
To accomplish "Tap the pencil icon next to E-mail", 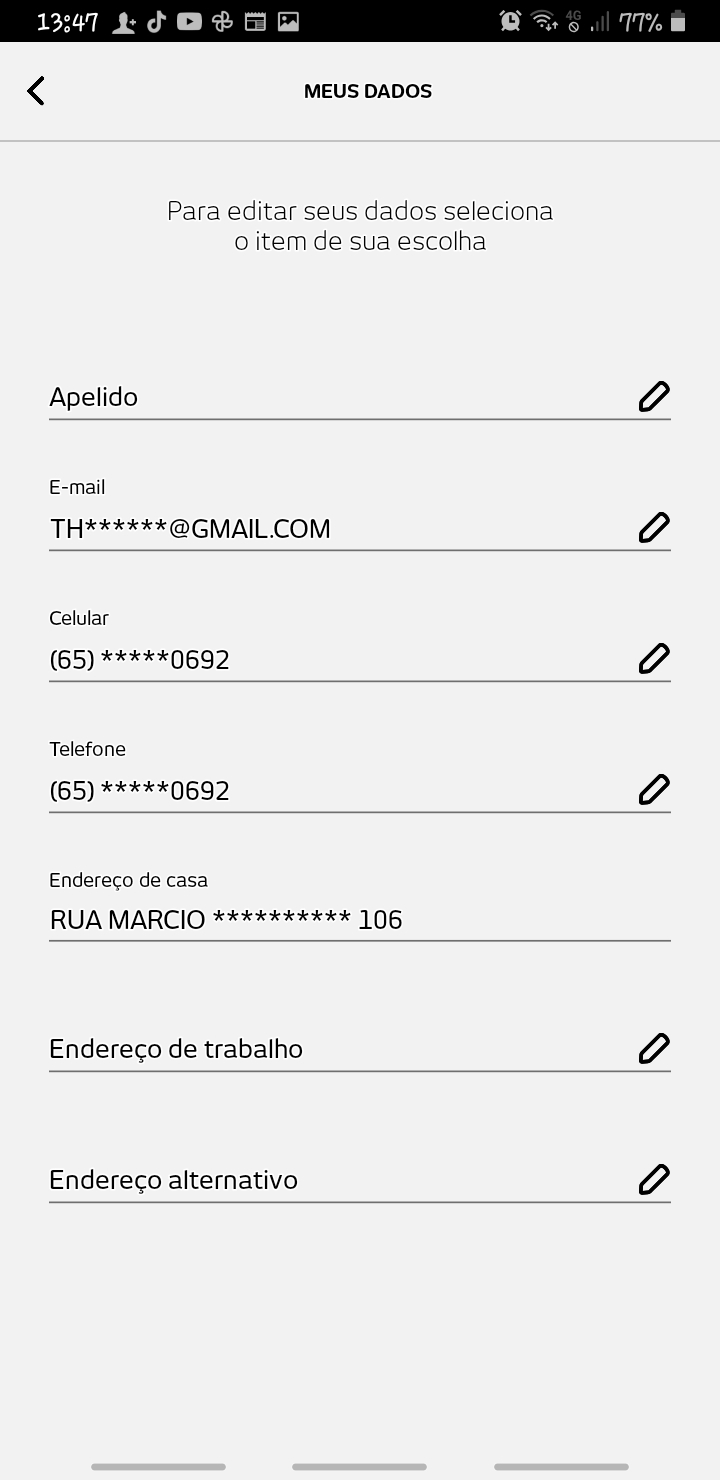I will tap(653, 527).
